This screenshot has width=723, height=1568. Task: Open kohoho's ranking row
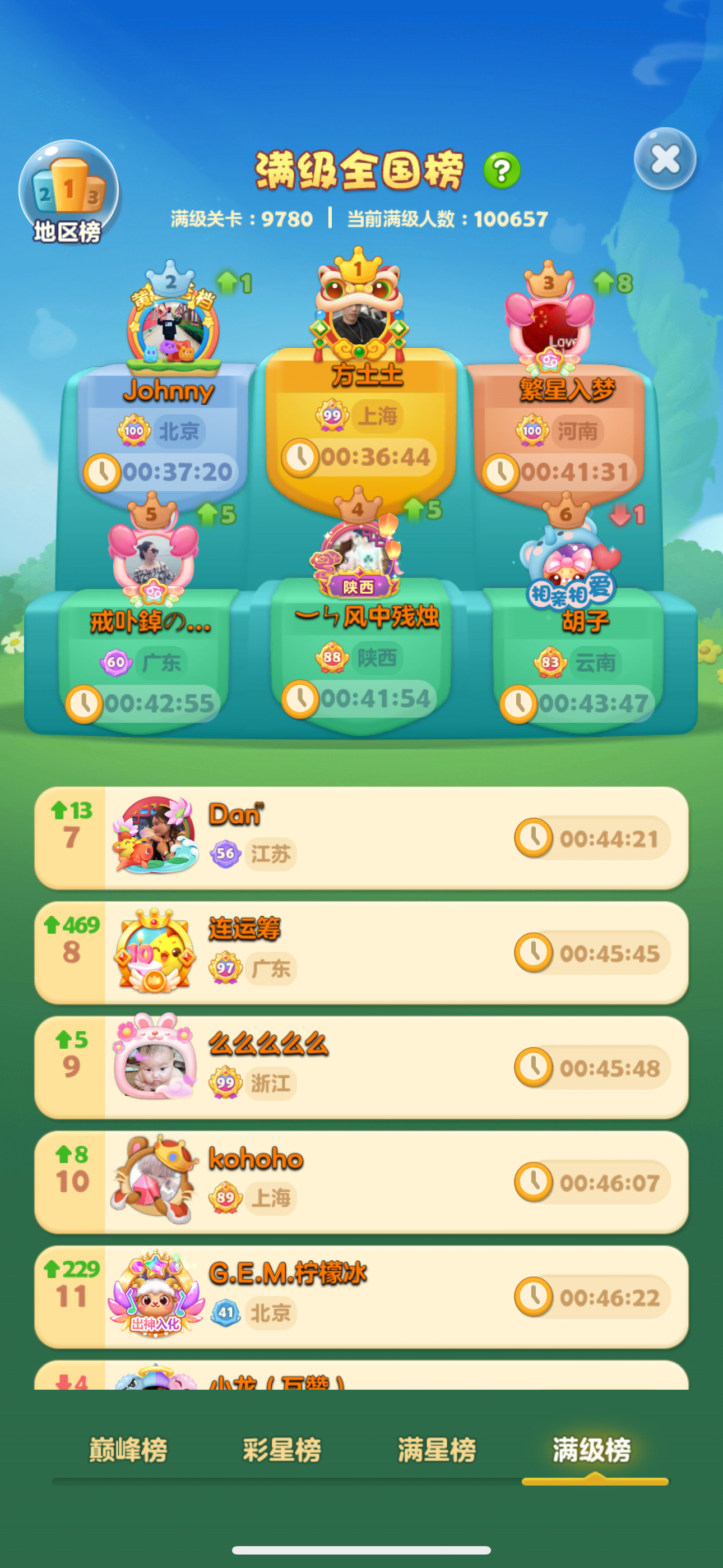coord(361,1182)
